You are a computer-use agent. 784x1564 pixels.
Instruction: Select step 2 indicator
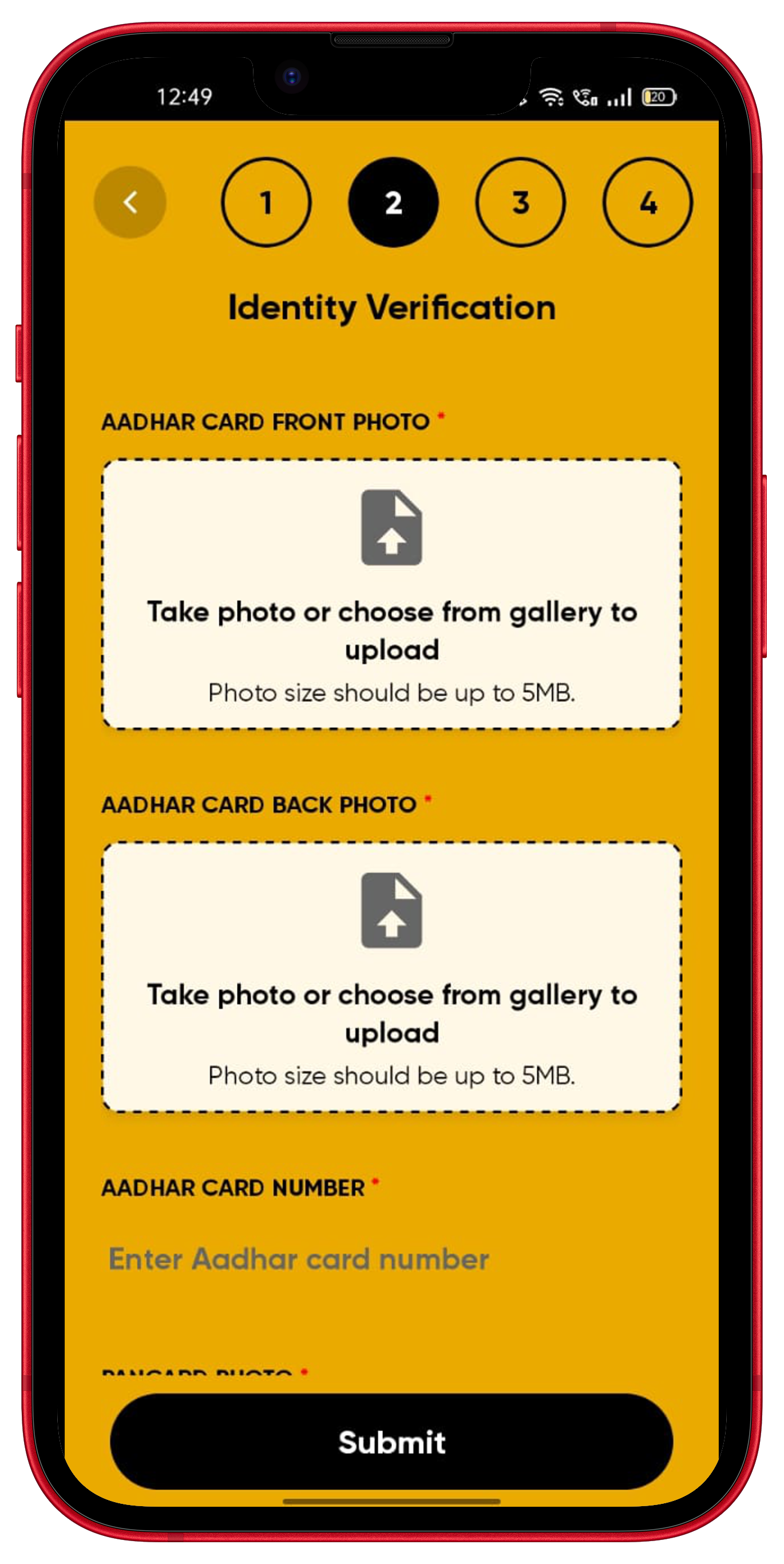393,202
